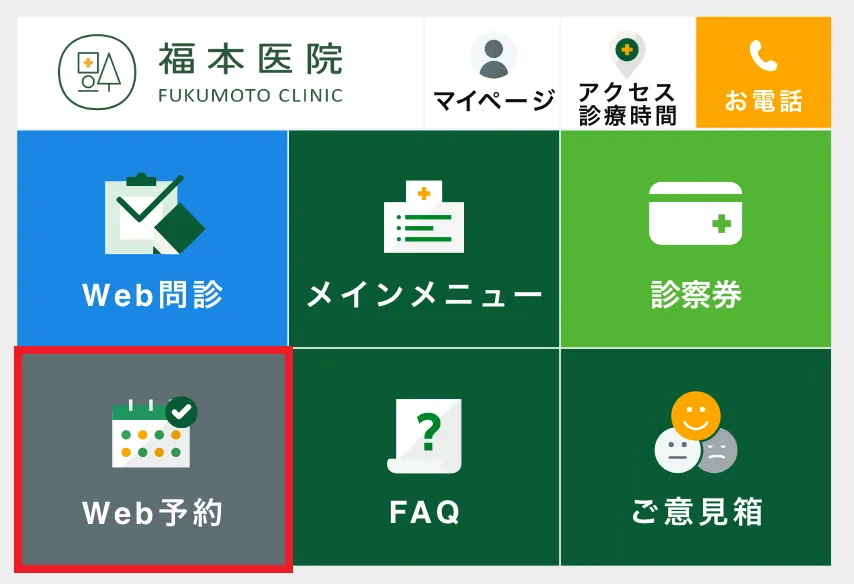854x584 pixels.
Task: Open the Web問診 tile
Action: [152, 239]
